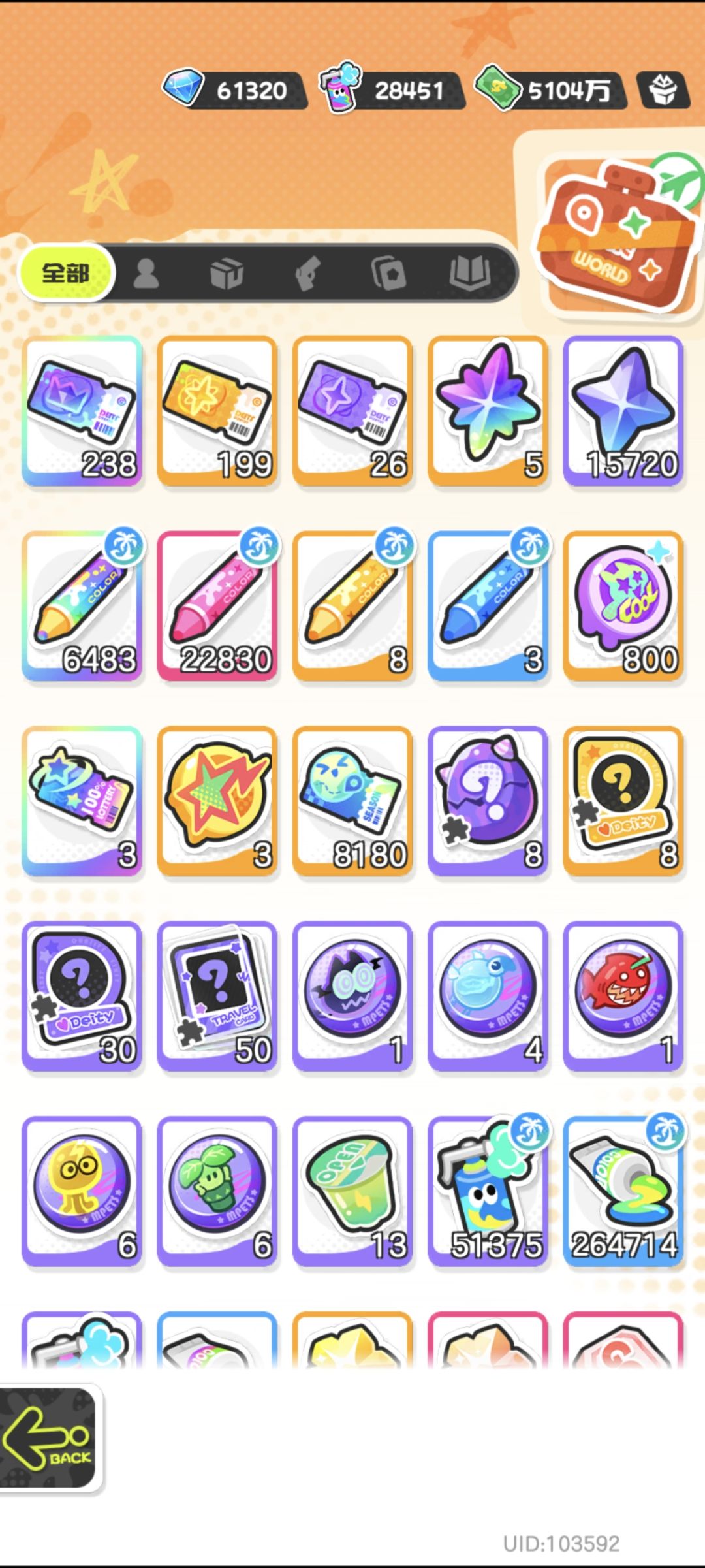The height and width of the screenshot is (1568, 705).
Task: Tap the green cash currency 5104万
Action: click(x=550, y=90)
